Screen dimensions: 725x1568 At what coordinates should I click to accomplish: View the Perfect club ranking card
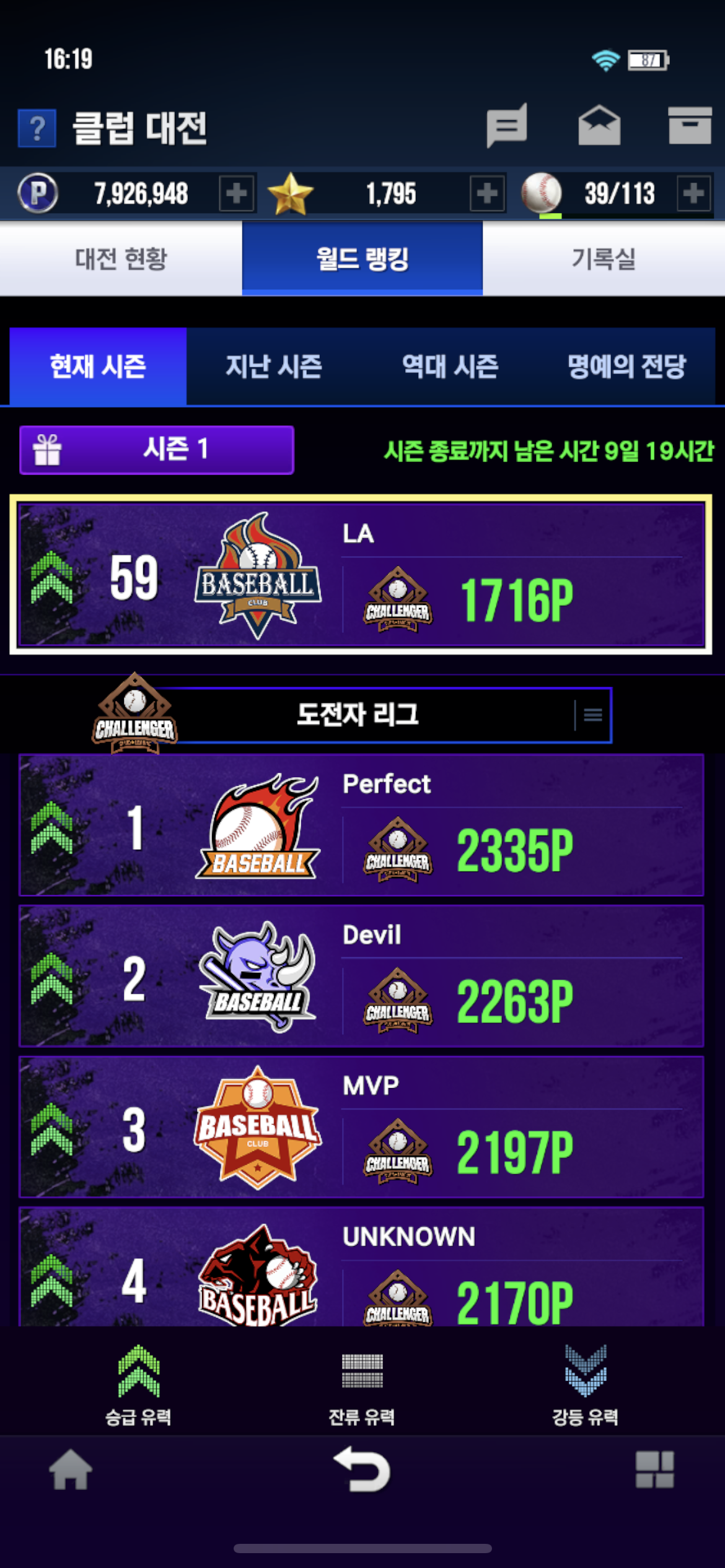(x=362, y=825)
